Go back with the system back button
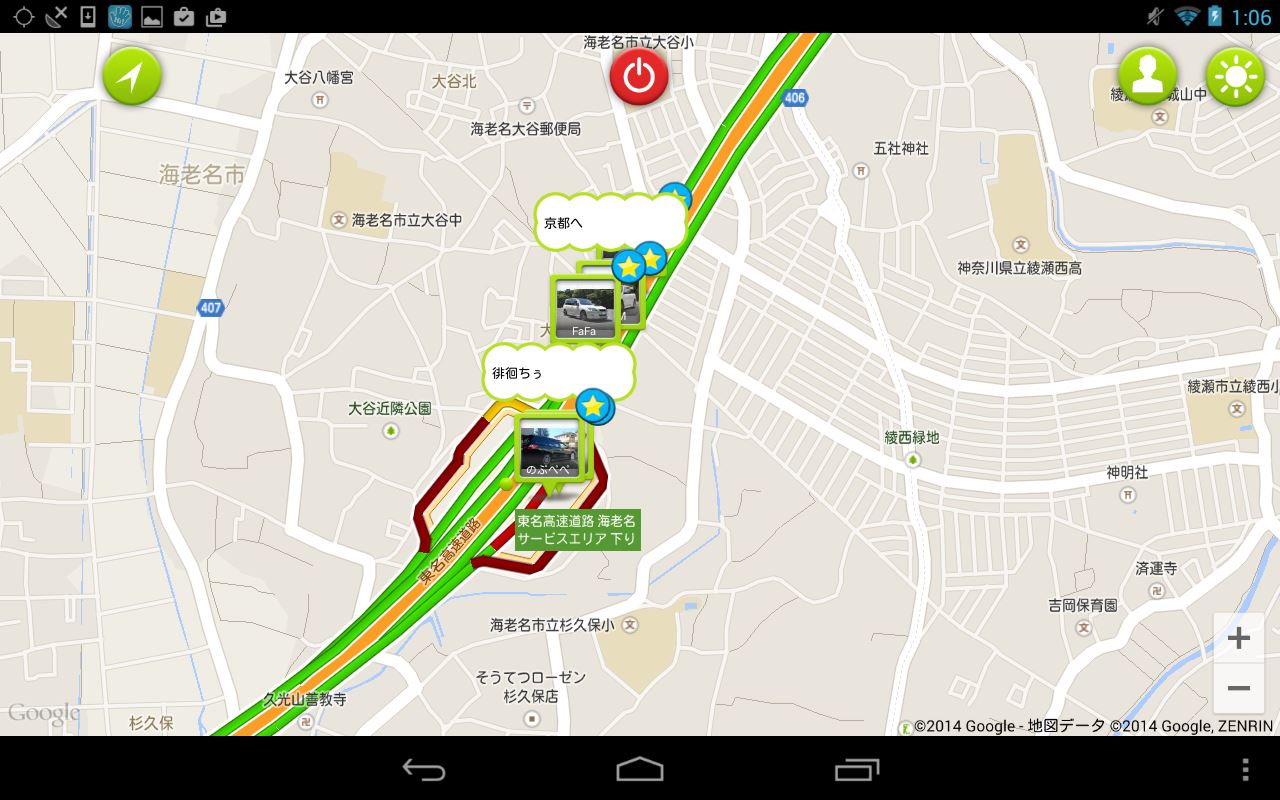This screenshot has width=1280, height=800. click(424, 769)
